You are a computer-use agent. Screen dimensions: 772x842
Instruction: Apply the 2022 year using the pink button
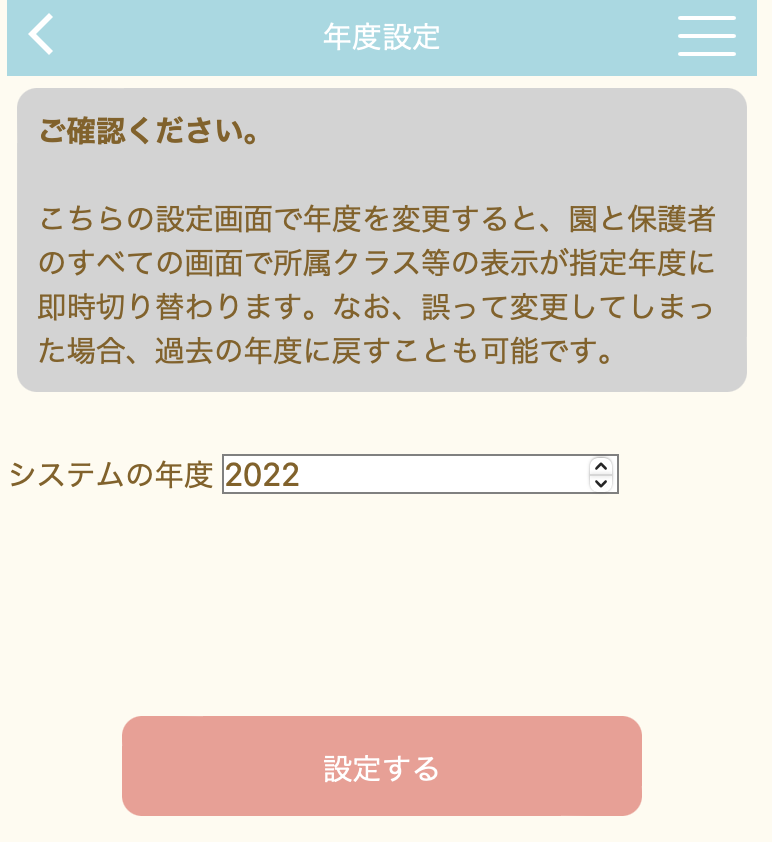[x=381, y=765]
